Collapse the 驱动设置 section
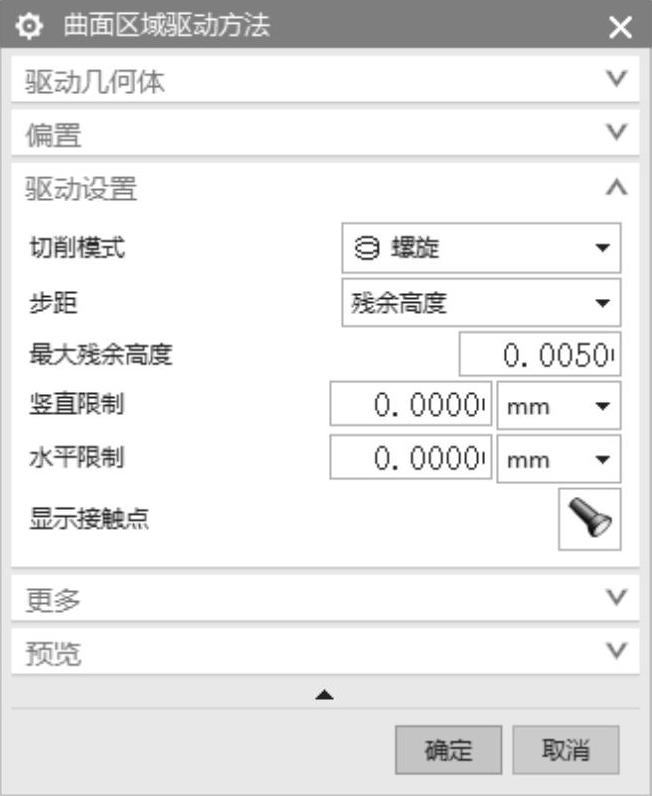 pyautogui.click(x=617, y=187)
